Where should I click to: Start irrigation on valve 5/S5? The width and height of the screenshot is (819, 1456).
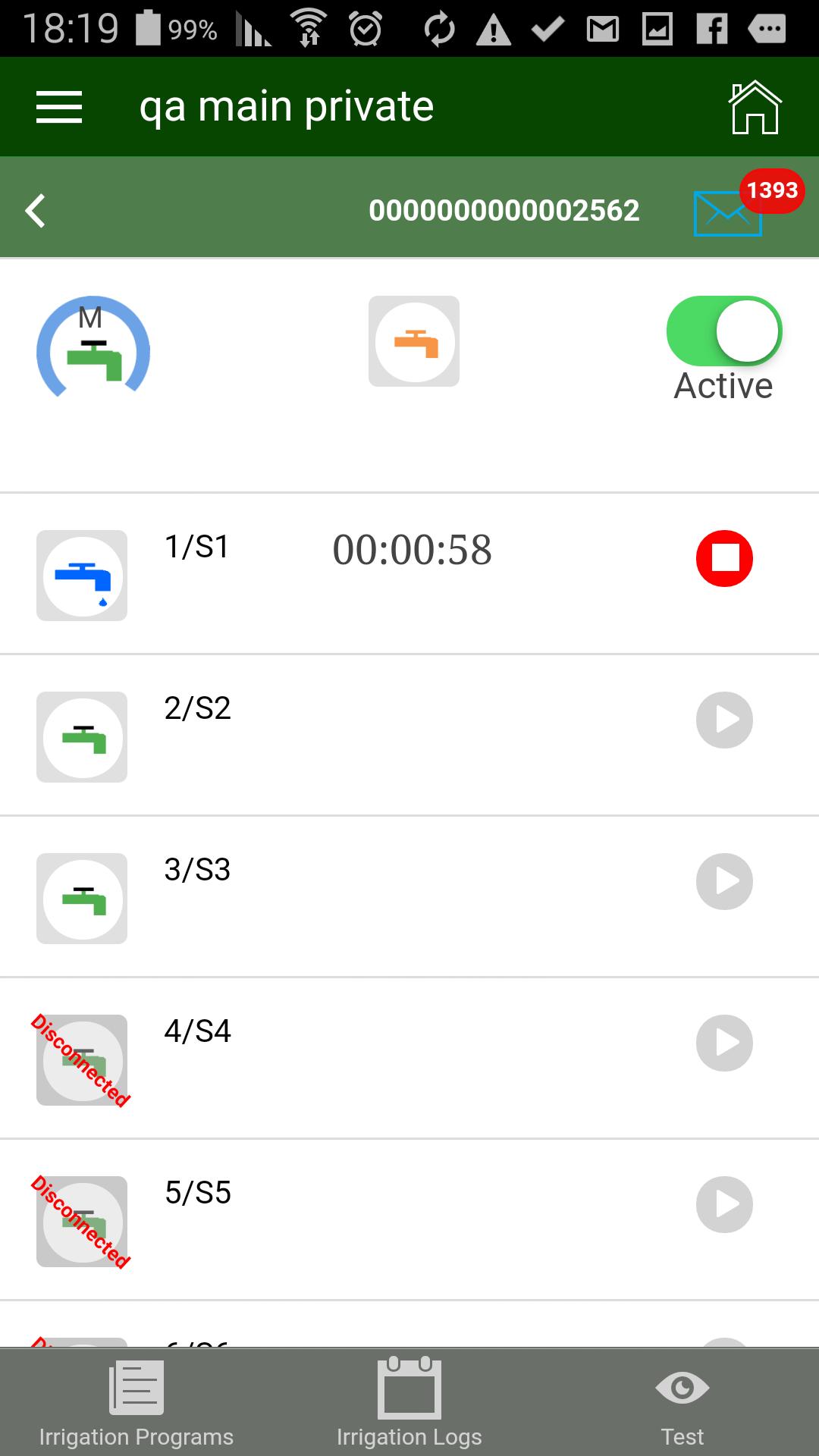[x=724, y=1204]
